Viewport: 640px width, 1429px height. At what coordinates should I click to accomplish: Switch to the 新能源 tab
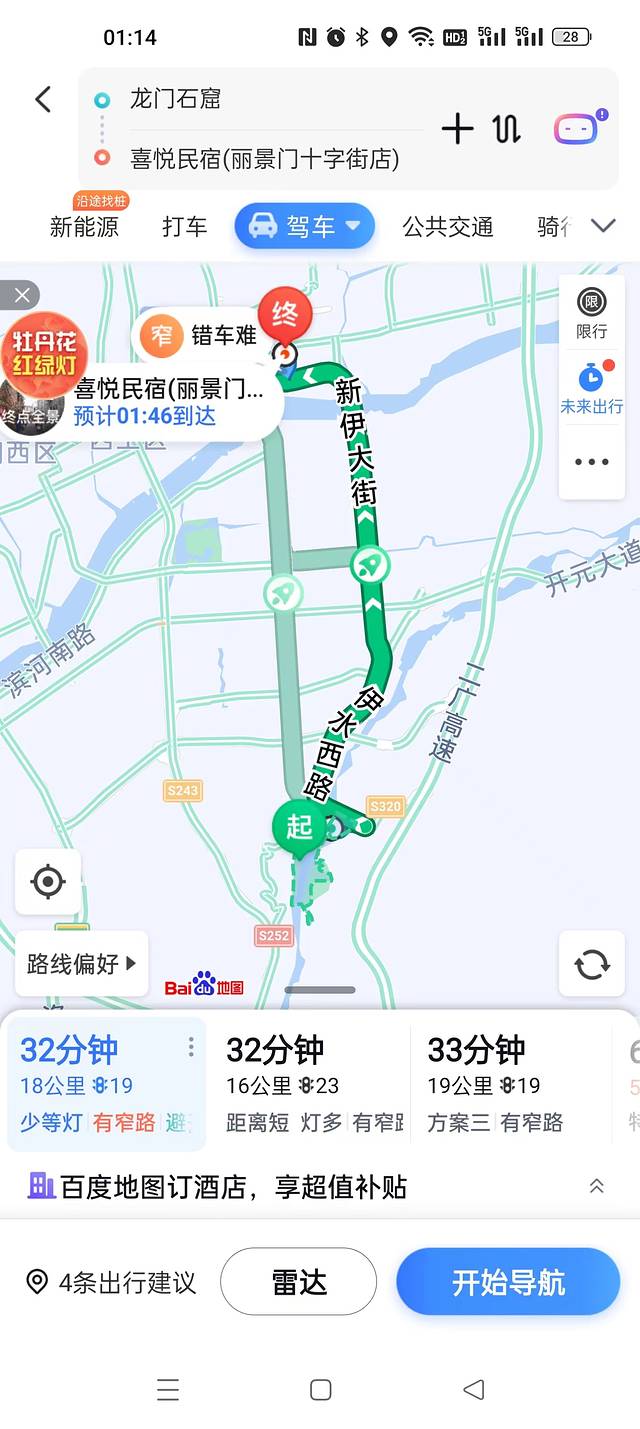[x=84, y=227]
